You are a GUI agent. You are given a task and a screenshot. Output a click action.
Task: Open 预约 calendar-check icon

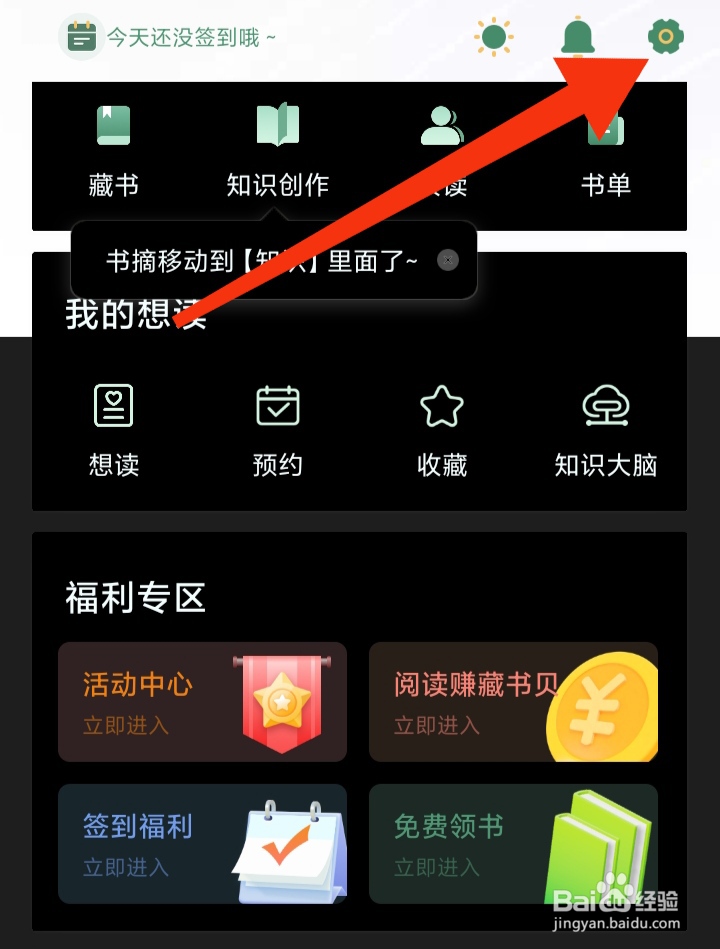277,406
